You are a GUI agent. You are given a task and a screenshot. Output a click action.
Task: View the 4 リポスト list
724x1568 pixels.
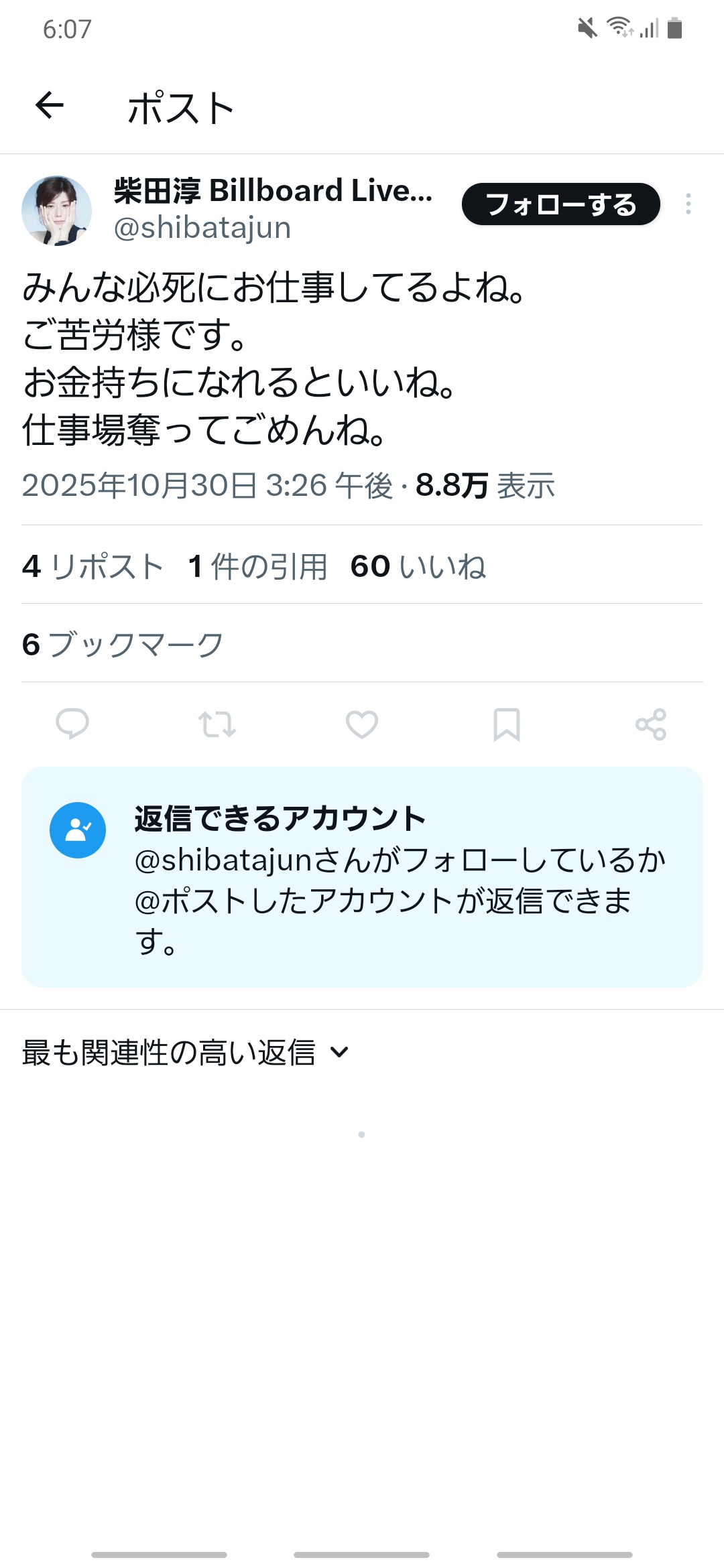93,566
